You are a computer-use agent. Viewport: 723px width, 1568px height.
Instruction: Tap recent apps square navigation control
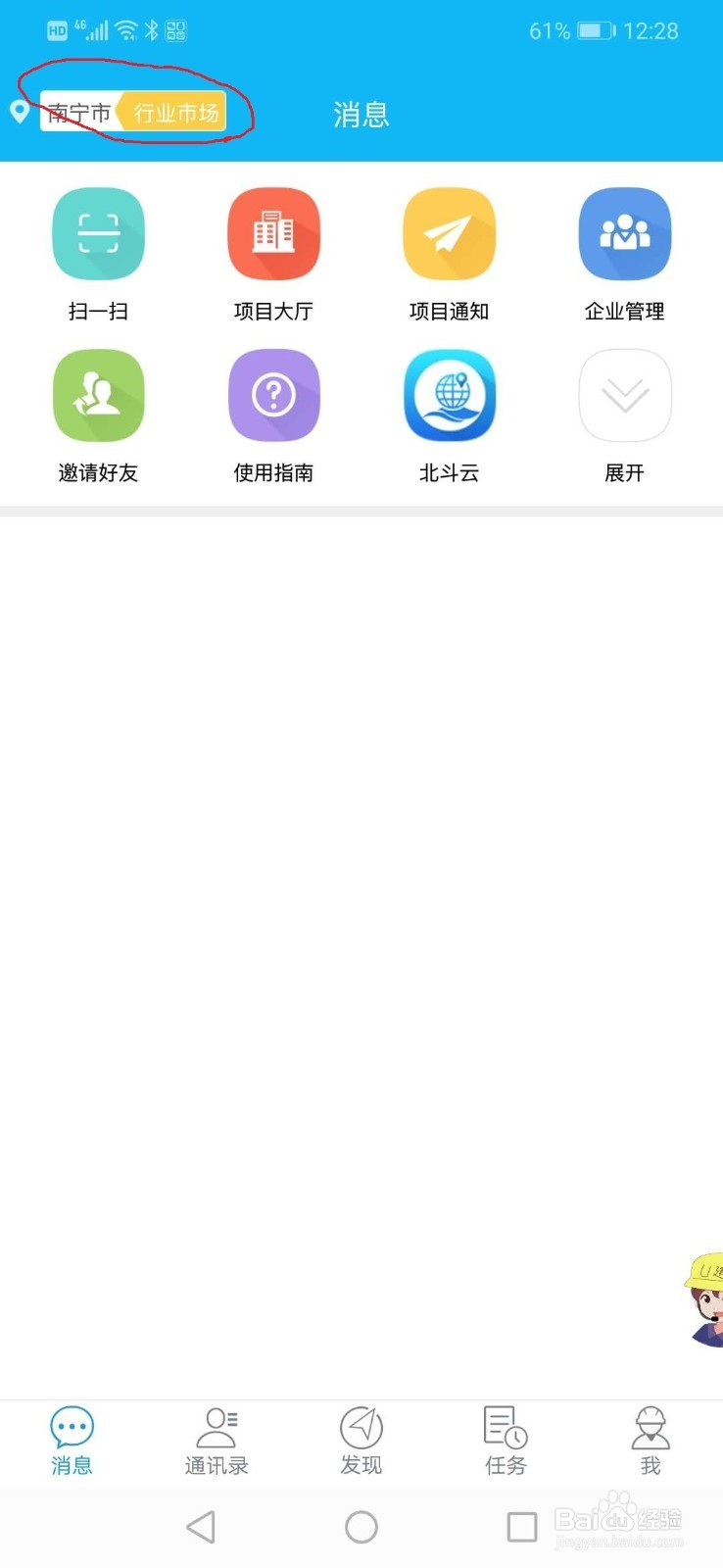tap(522, 1526)
